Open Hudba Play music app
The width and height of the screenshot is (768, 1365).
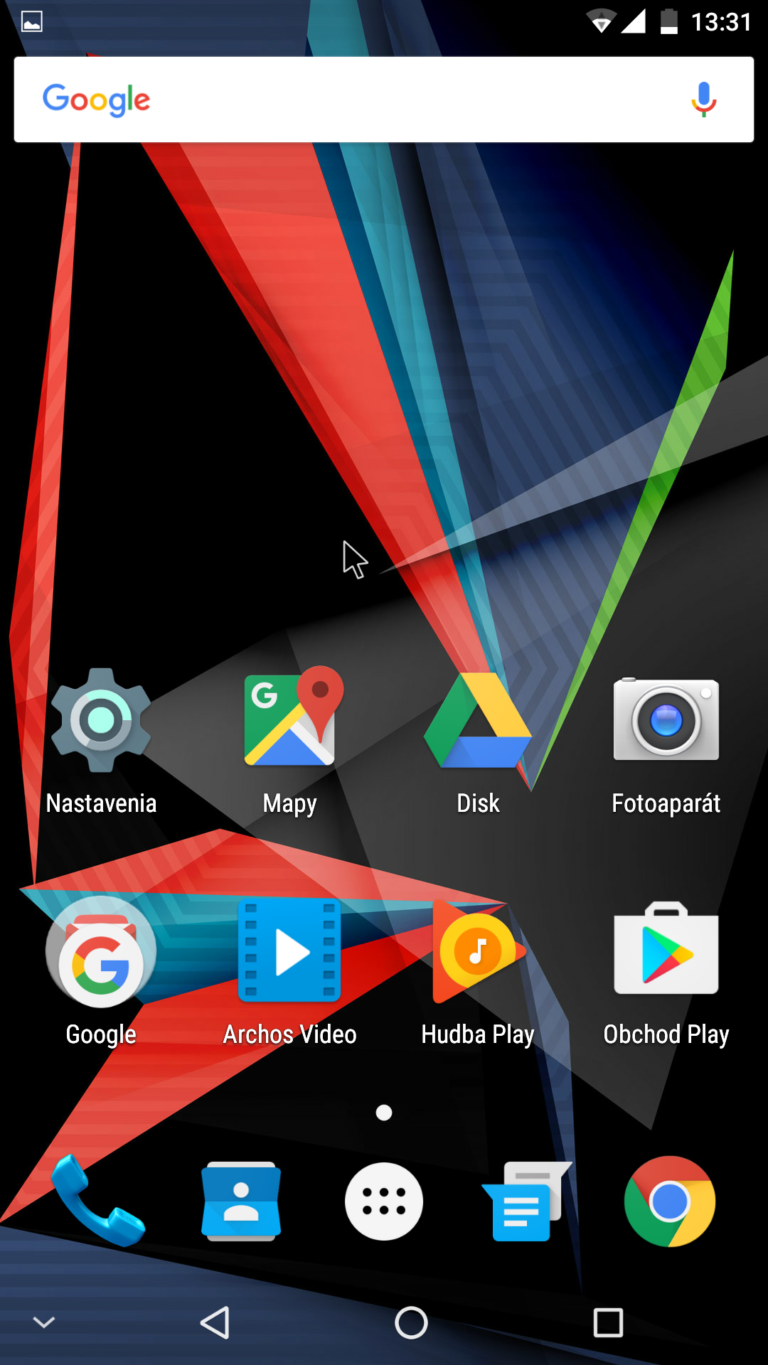point(478,951)
